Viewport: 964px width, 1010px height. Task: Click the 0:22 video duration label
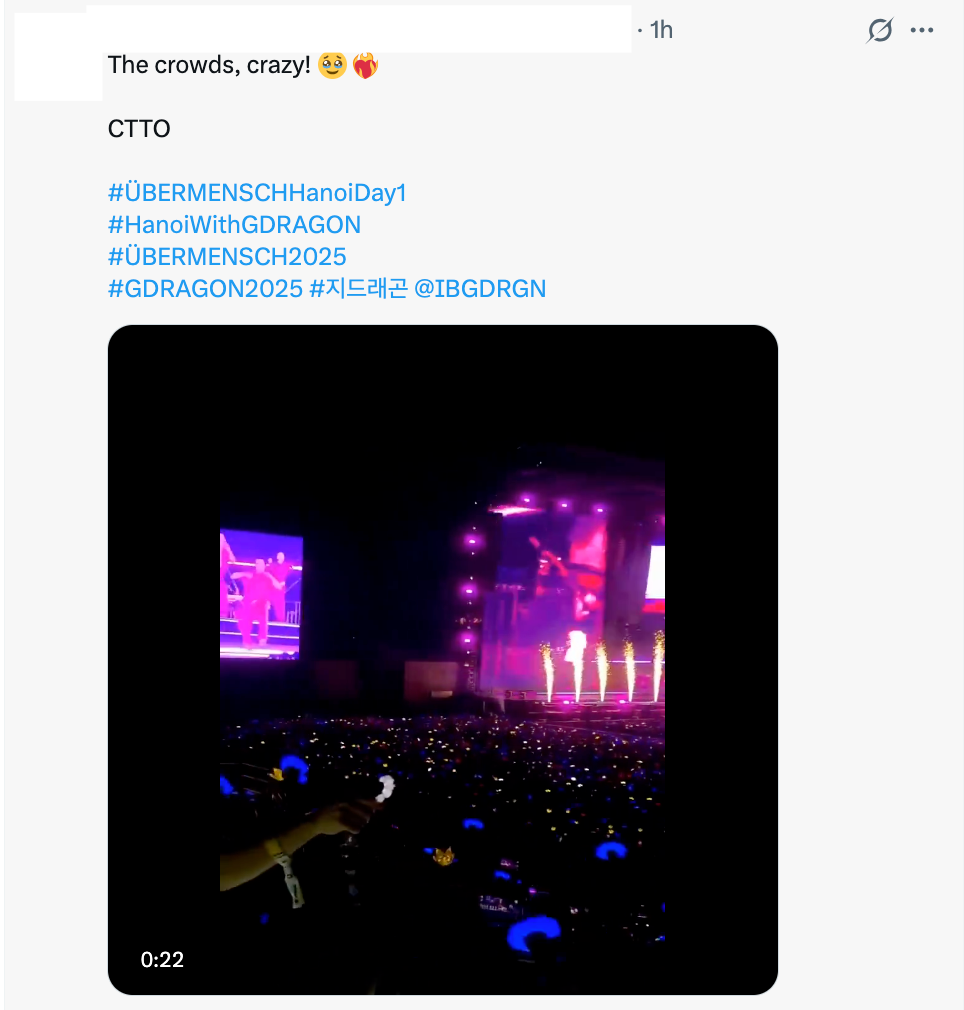[x=163, y=958]
